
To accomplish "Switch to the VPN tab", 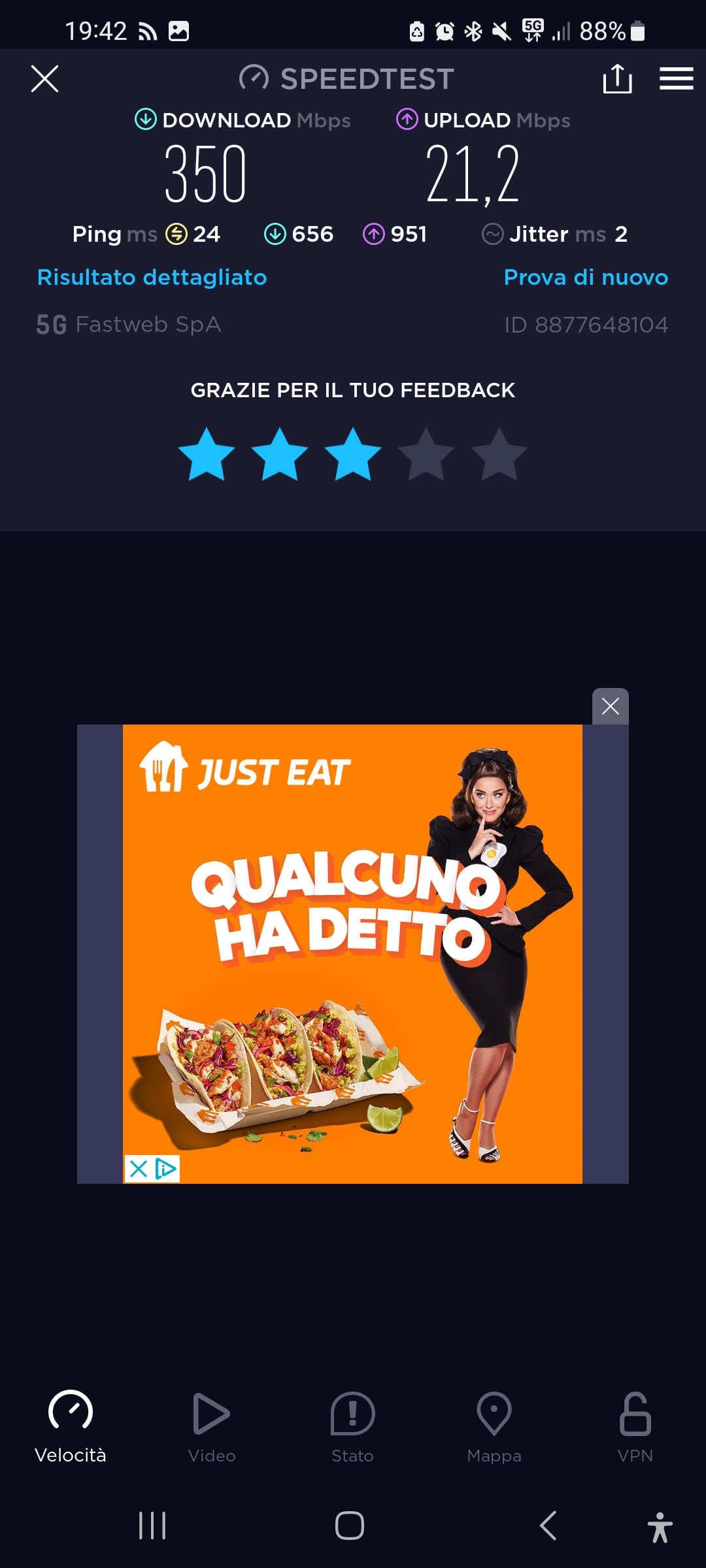I will [x=635, y=1427].
